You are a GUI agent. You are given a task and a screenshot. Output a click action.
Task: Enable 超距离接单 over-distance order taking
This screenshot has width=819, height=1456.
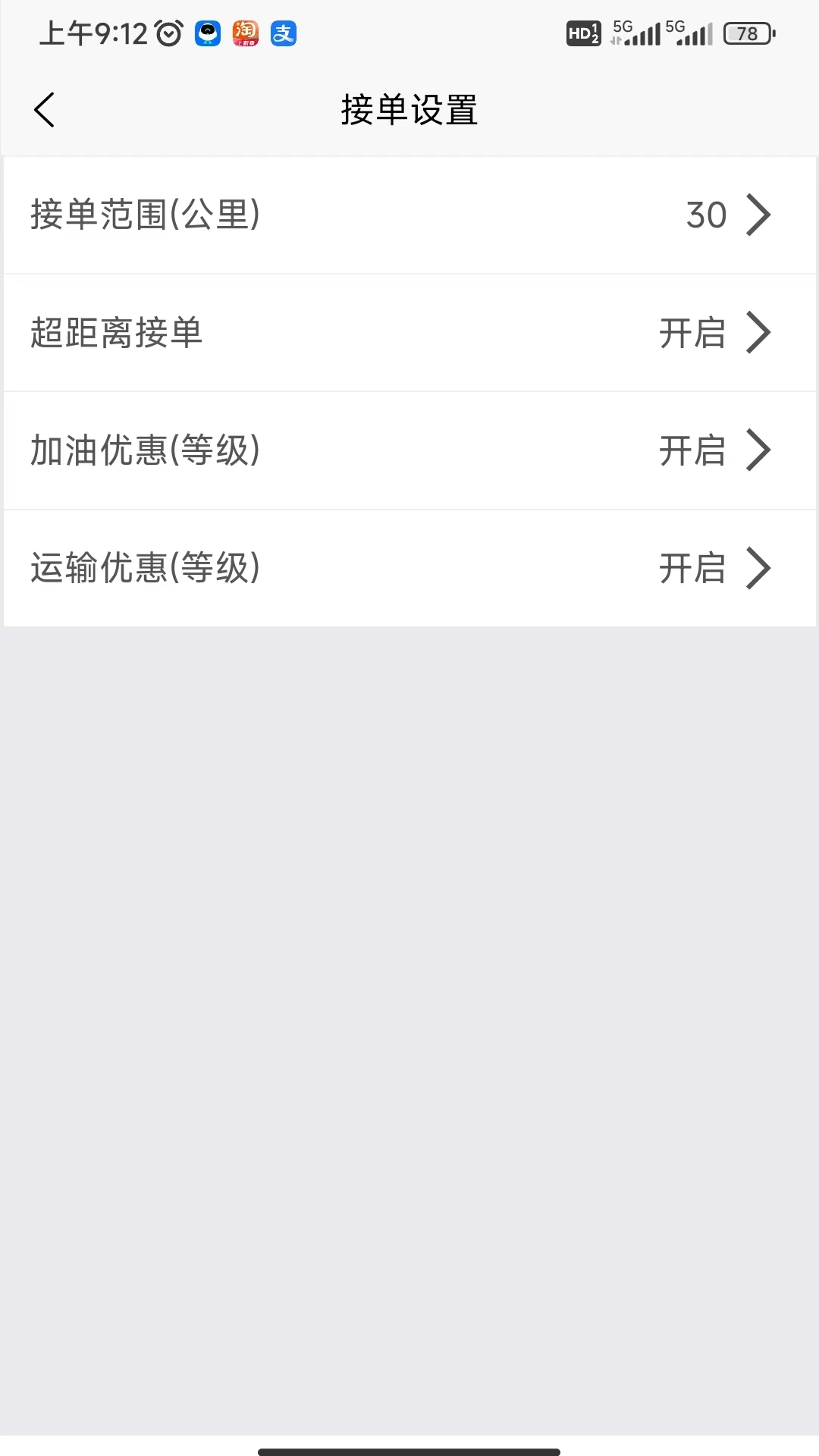point(409,332)
